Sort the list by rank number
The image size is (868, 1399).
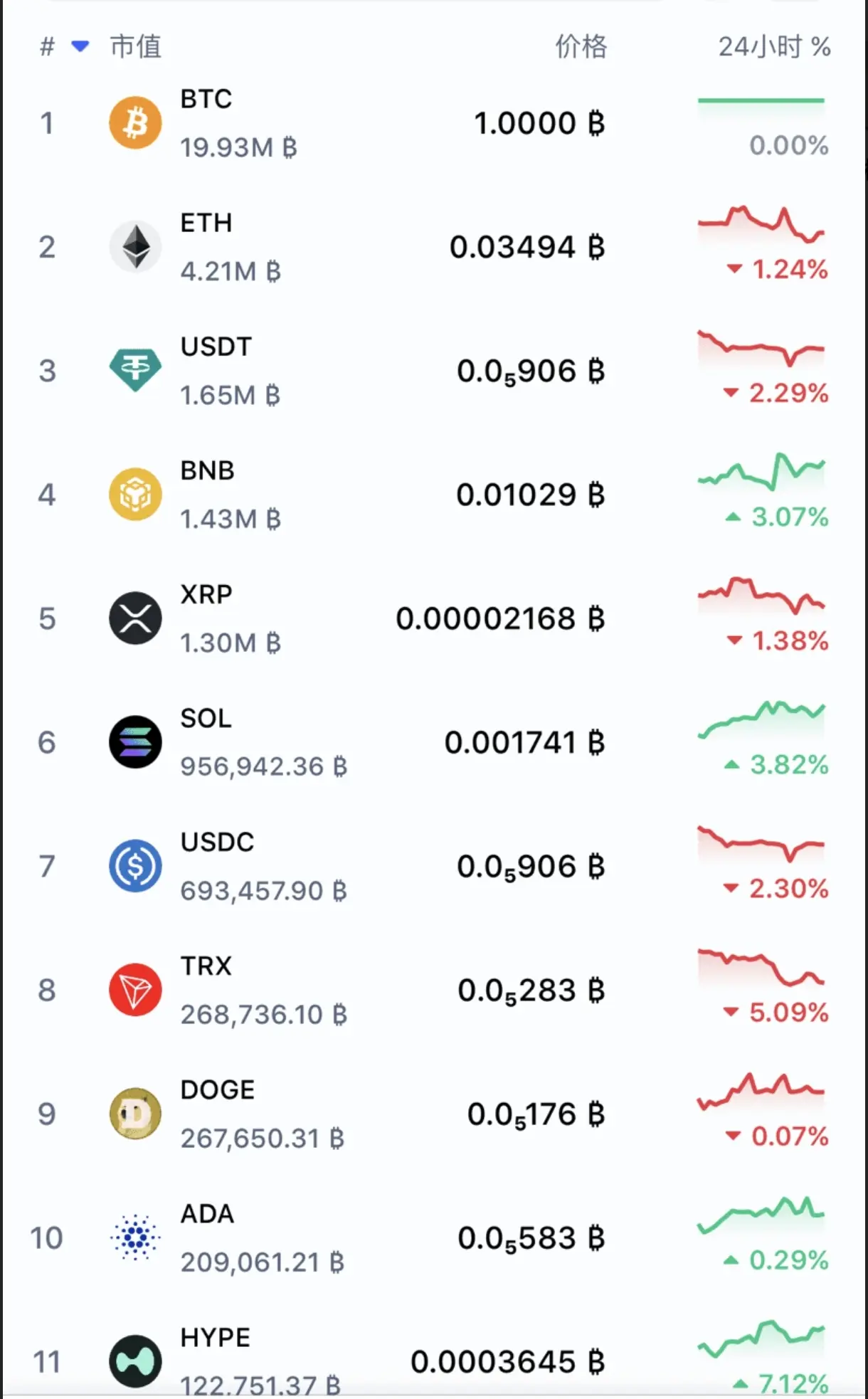tap(48, 47)
